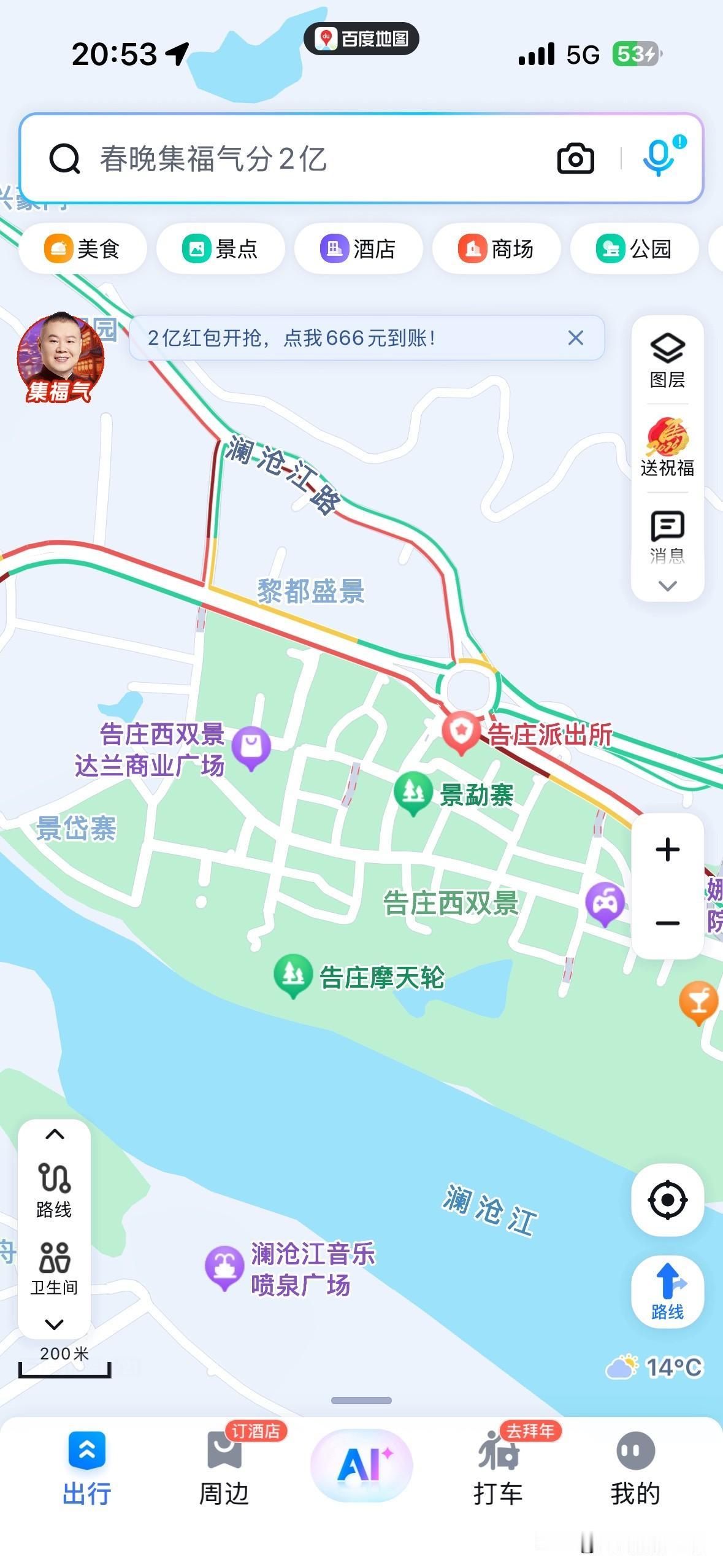Recenter the map on my location
Screen dimensions: 723x1568
[667, 1199]
